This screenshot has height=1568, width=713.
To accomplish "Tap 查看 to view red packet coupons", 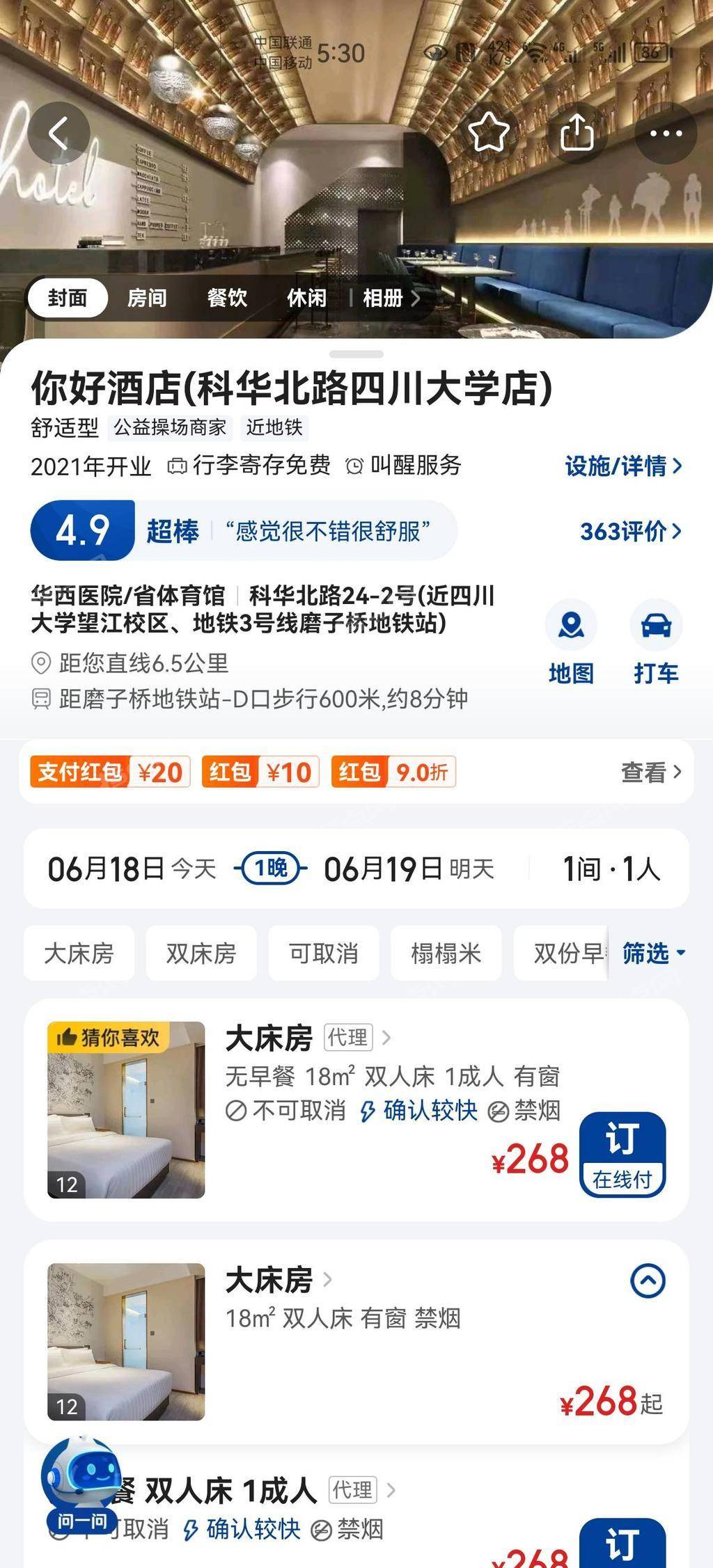I will pos(650,772).
